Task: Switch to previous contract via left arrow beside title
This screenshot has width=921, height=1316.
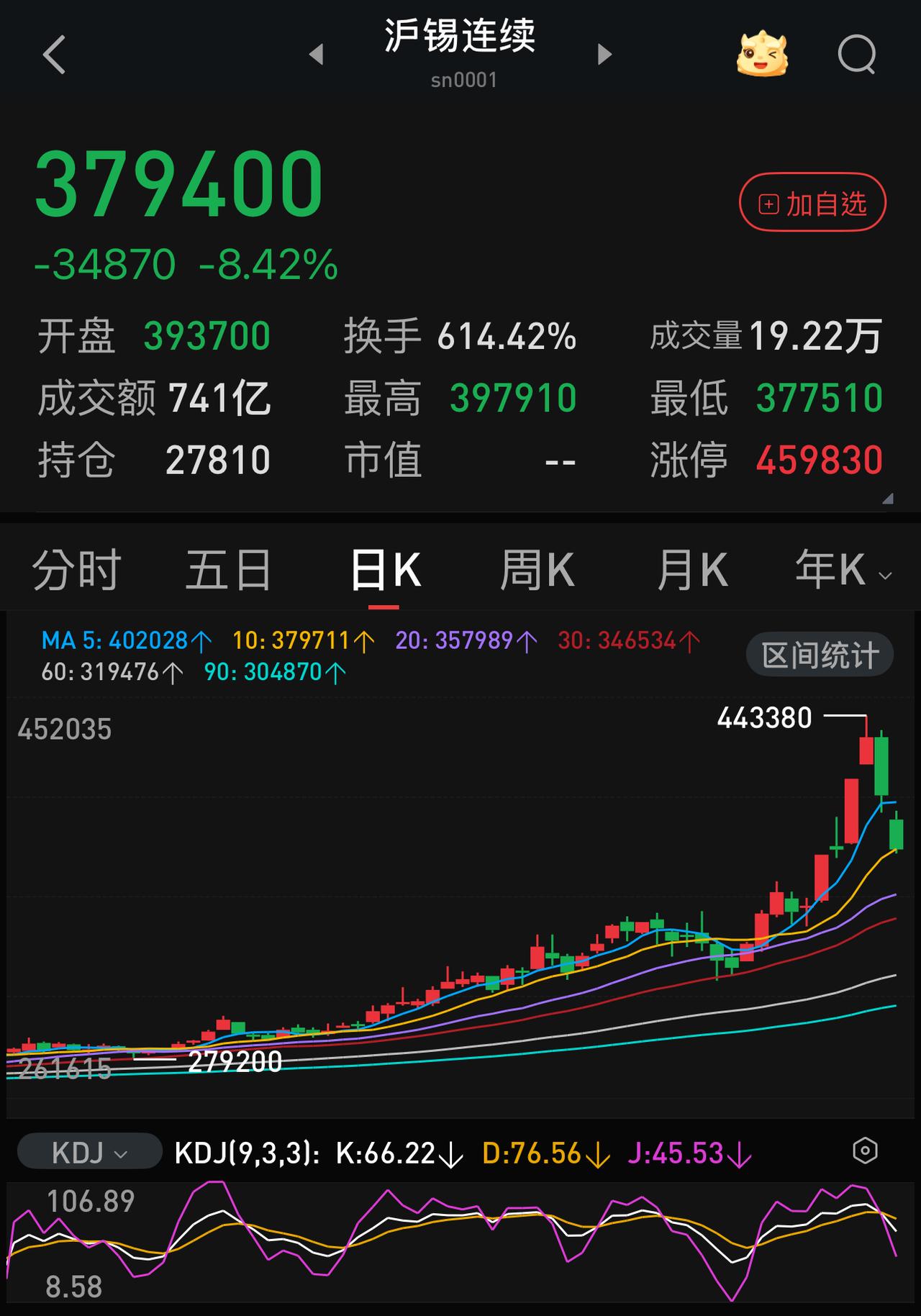Action: (x=316, y=55)
